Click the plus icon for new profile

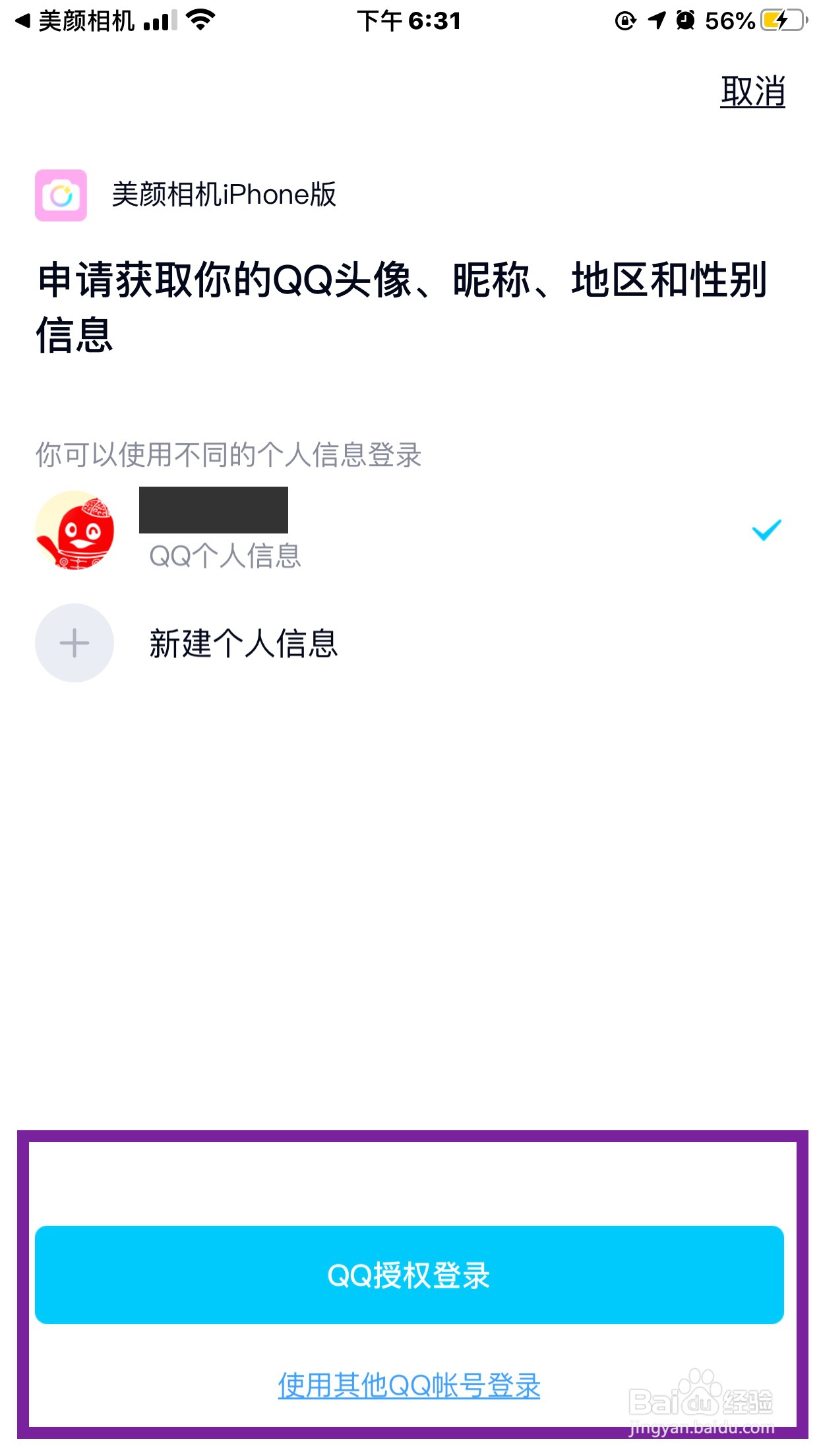coord(74,643)
